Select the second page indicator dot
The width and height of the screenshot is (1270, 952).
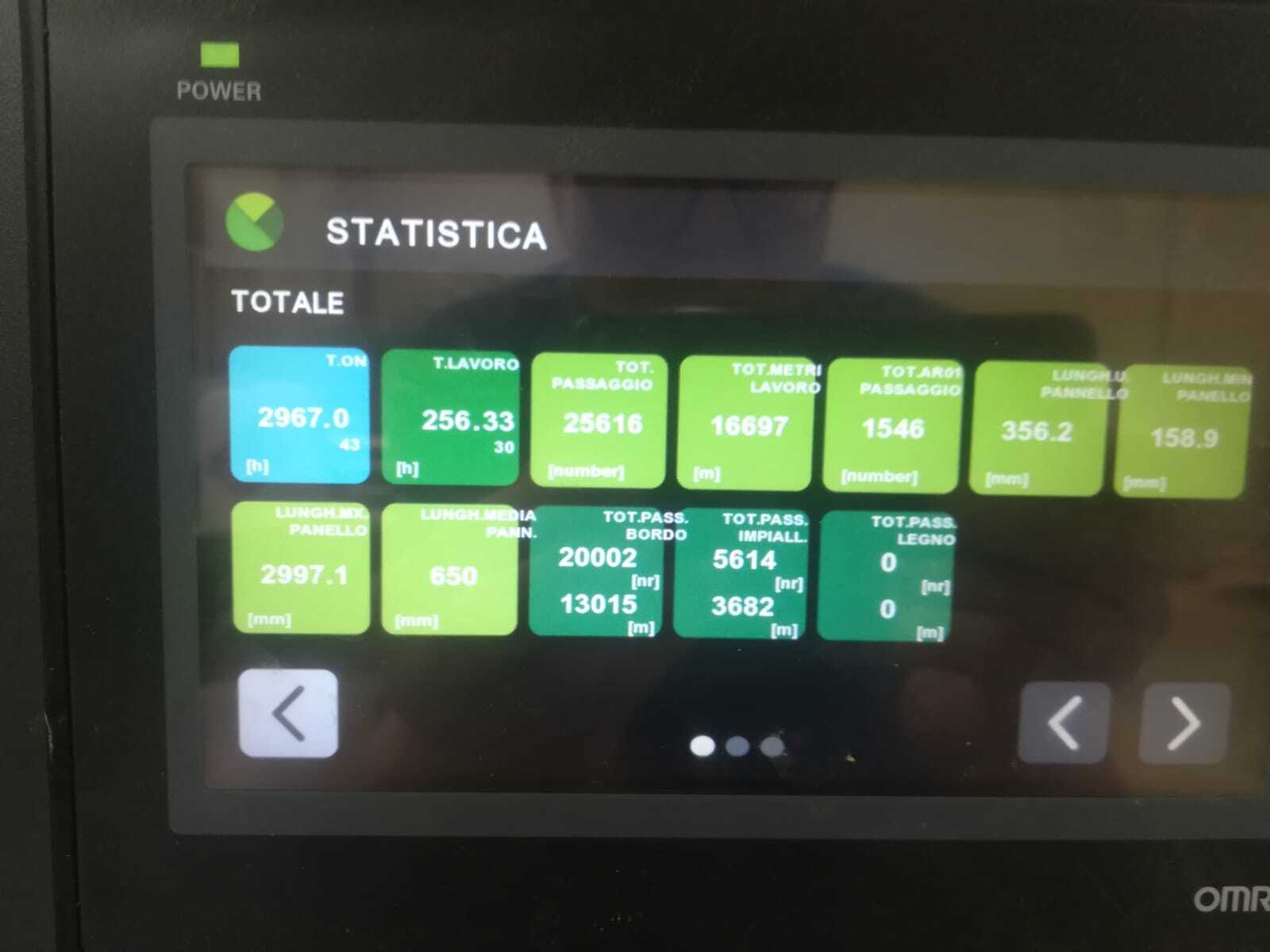737,747
